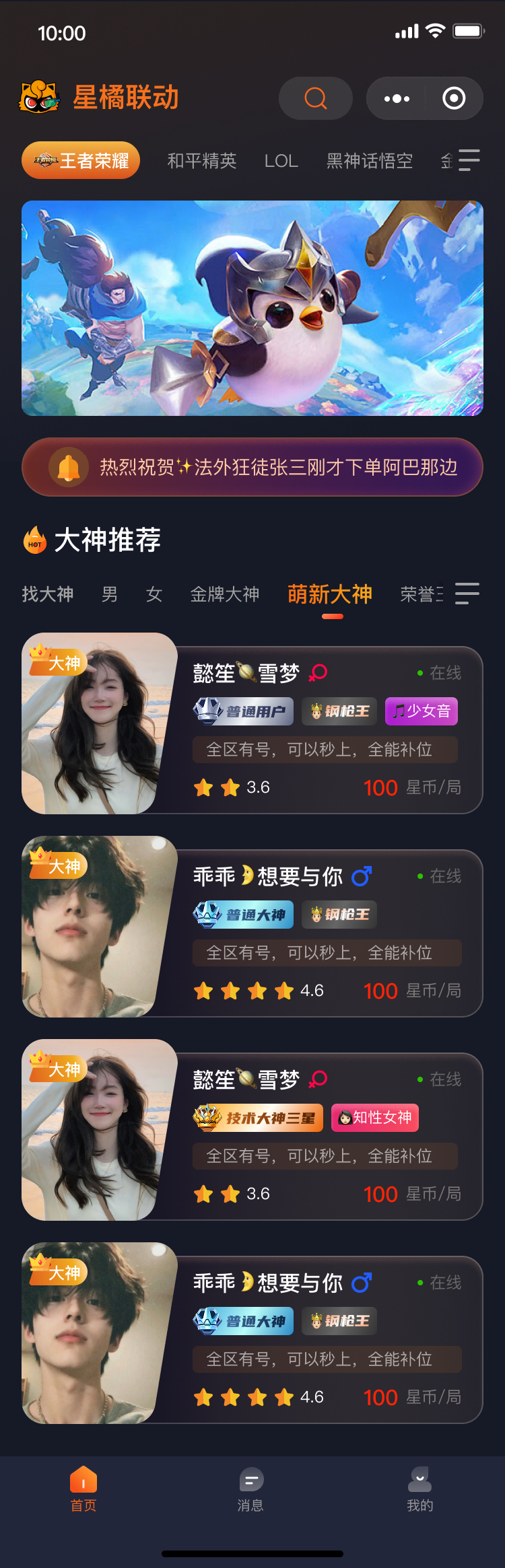Screen dimensions: 505x1568
Task: Open 懿笙雪梦's card tagged 知性女神
Action: point(252,1131)
